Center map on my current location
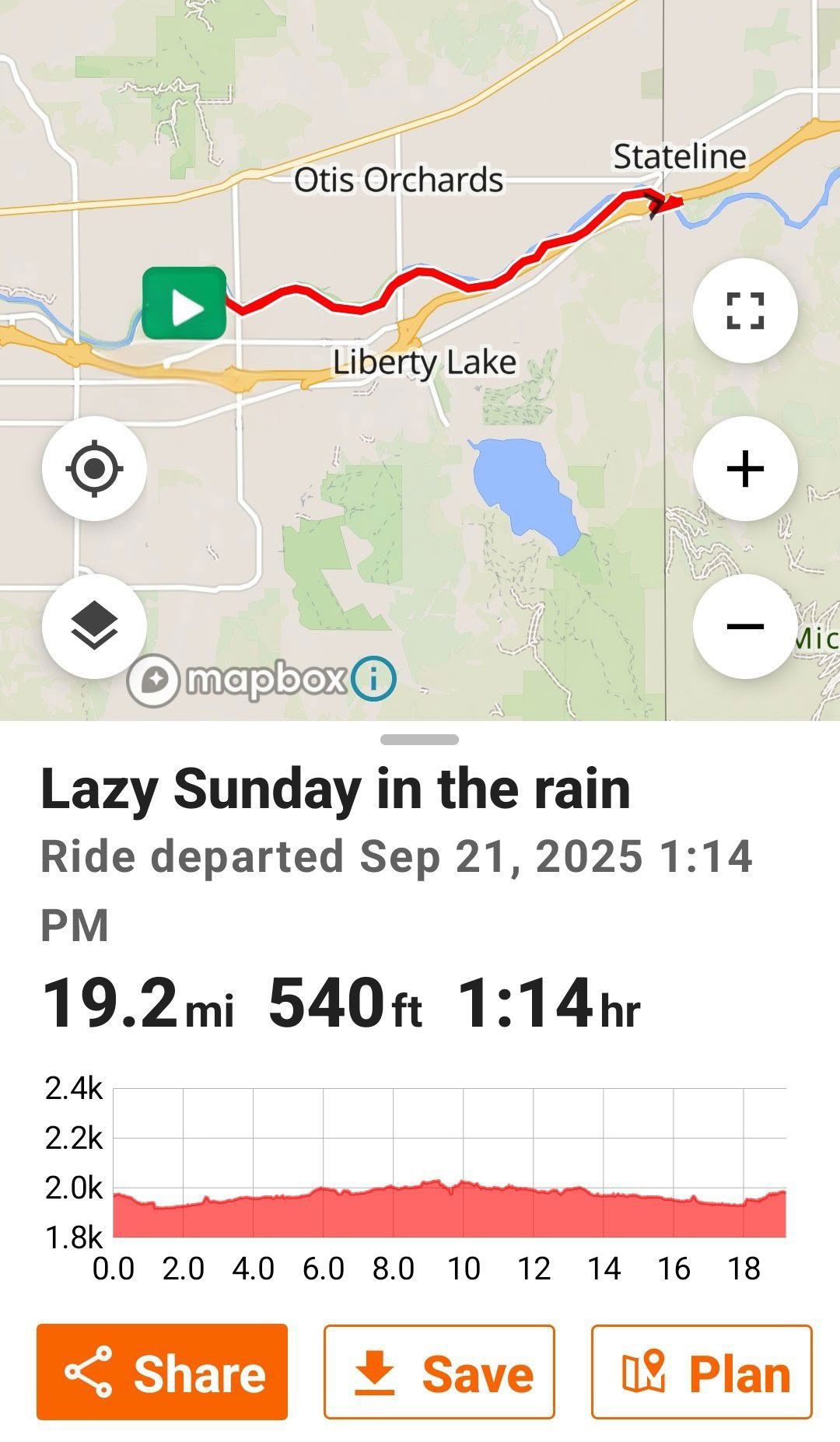Screen dimensions: 840x1442 (x=94, y=468)
